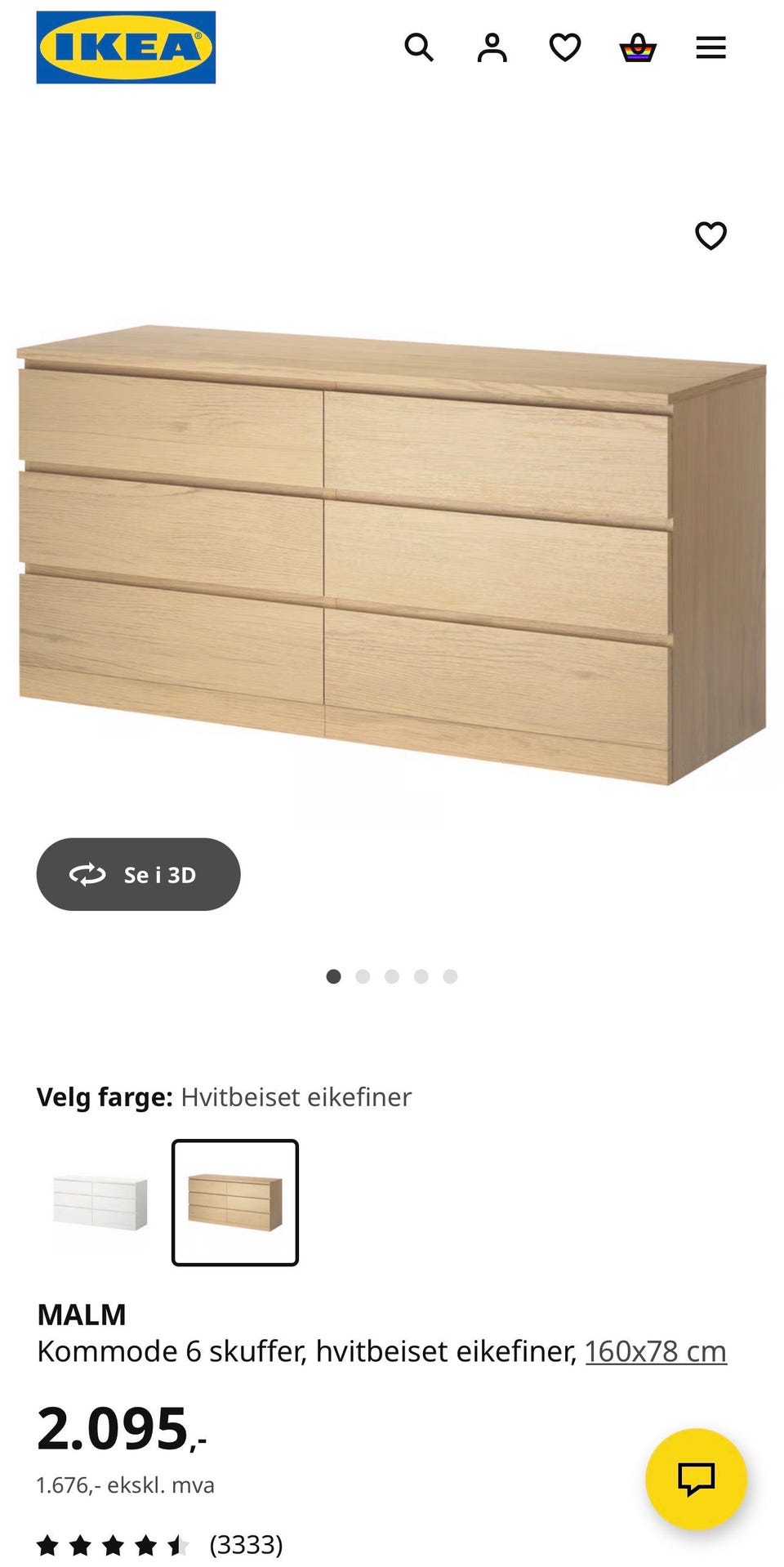Open the hamburger navigation menu
Viewport: 784px width, 1567px height.
tap(710, 47)
